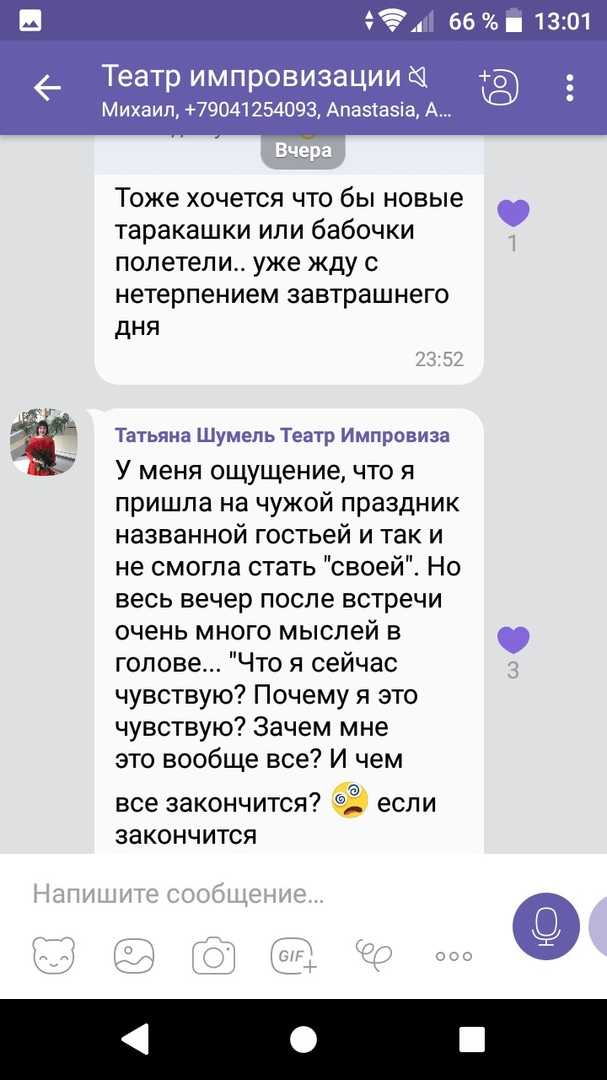Image resolution: width=607 pixels, height=1080 pixels.
Task: Open recent apps from navigation bar
Action: coord(472,1039)
